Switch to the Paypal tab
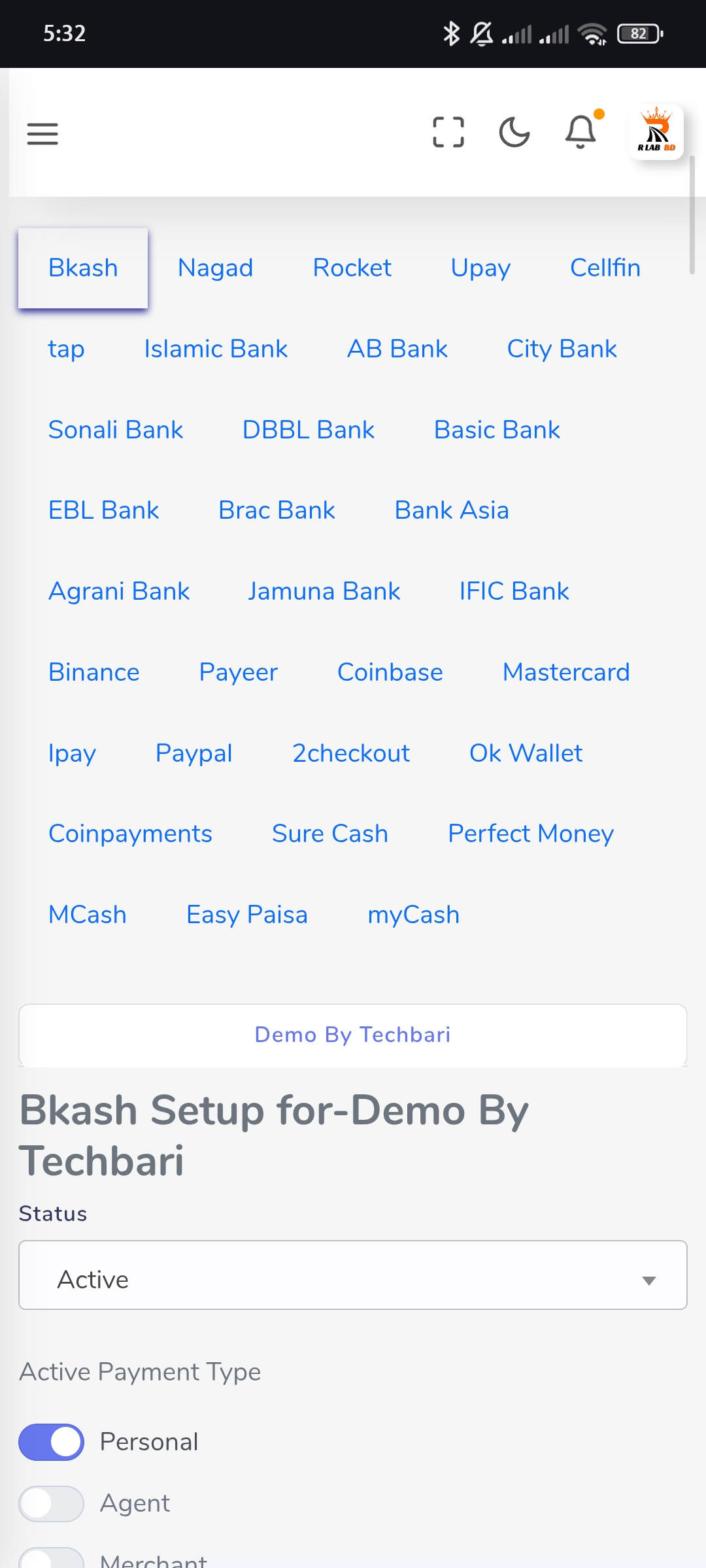706x1568 pixels. click(x=193, y=753)
